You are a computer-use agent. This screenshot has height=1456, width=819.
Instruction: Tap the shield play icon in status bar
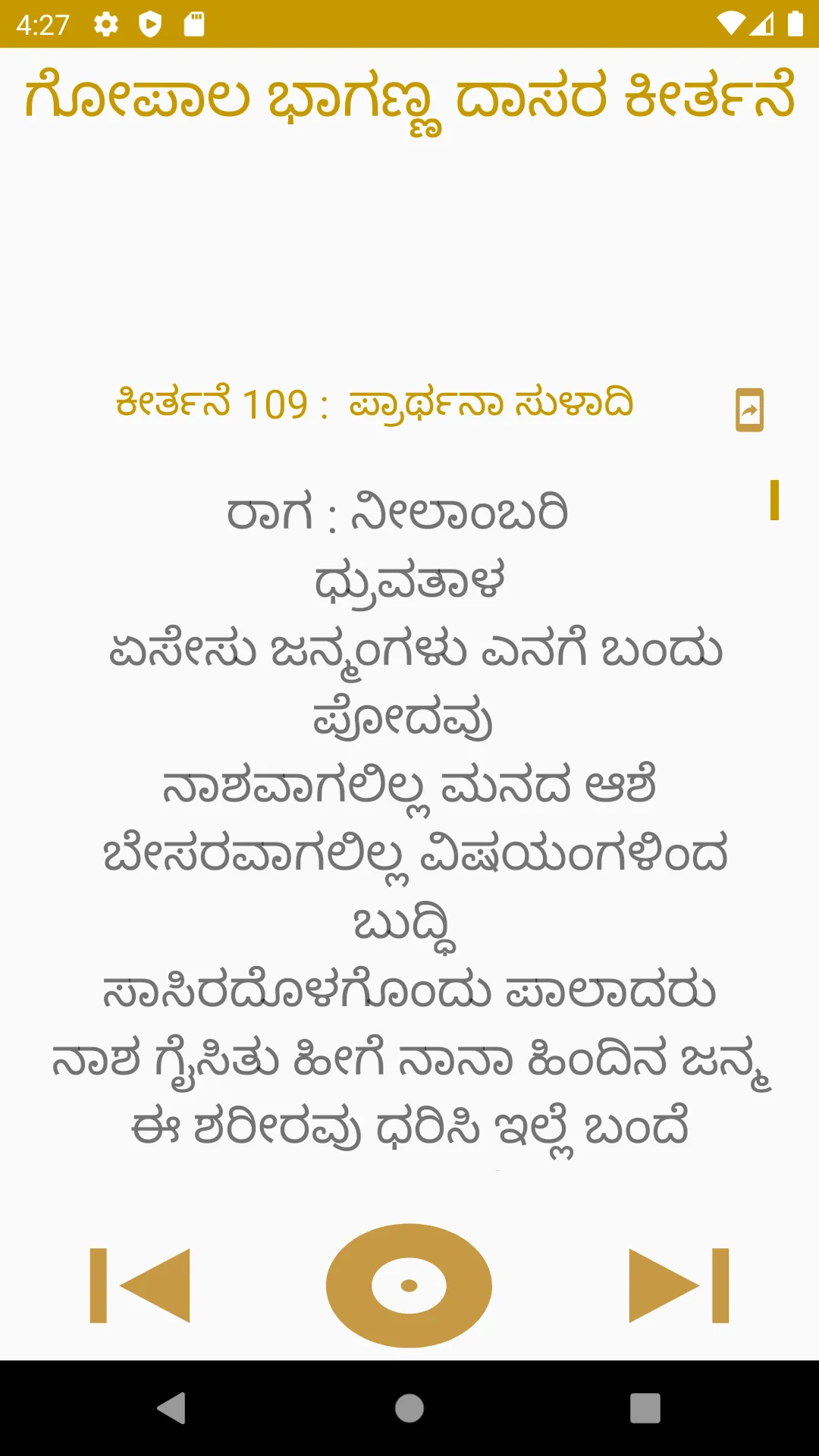click(x=150, y=23)
